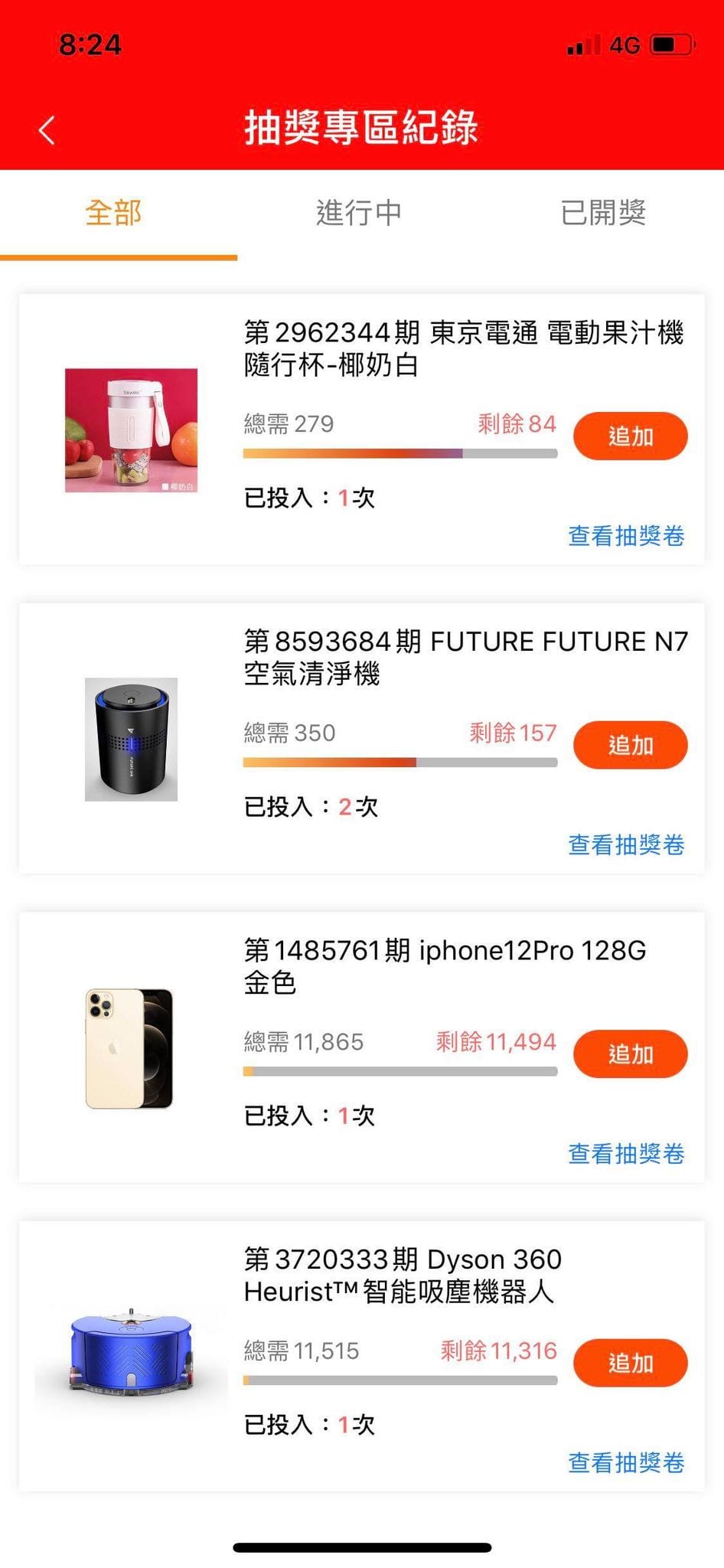The image size is (724, 1568).
Task: Tap 追加 for FUTURE N7 空氣清淨機
Action: tap(630, 745)
